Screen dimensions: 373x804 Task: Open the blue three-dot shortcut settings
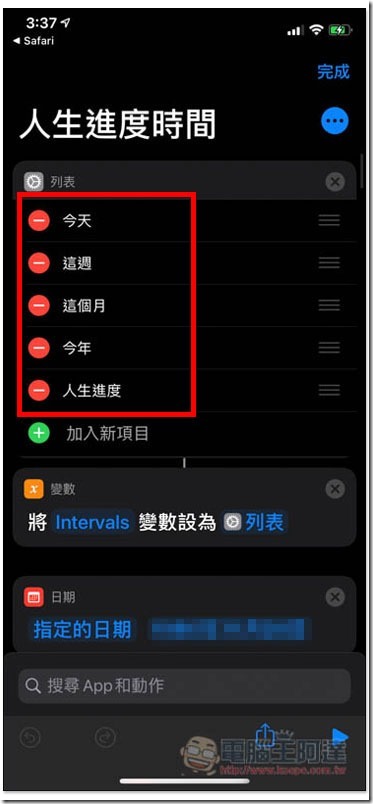335,122
